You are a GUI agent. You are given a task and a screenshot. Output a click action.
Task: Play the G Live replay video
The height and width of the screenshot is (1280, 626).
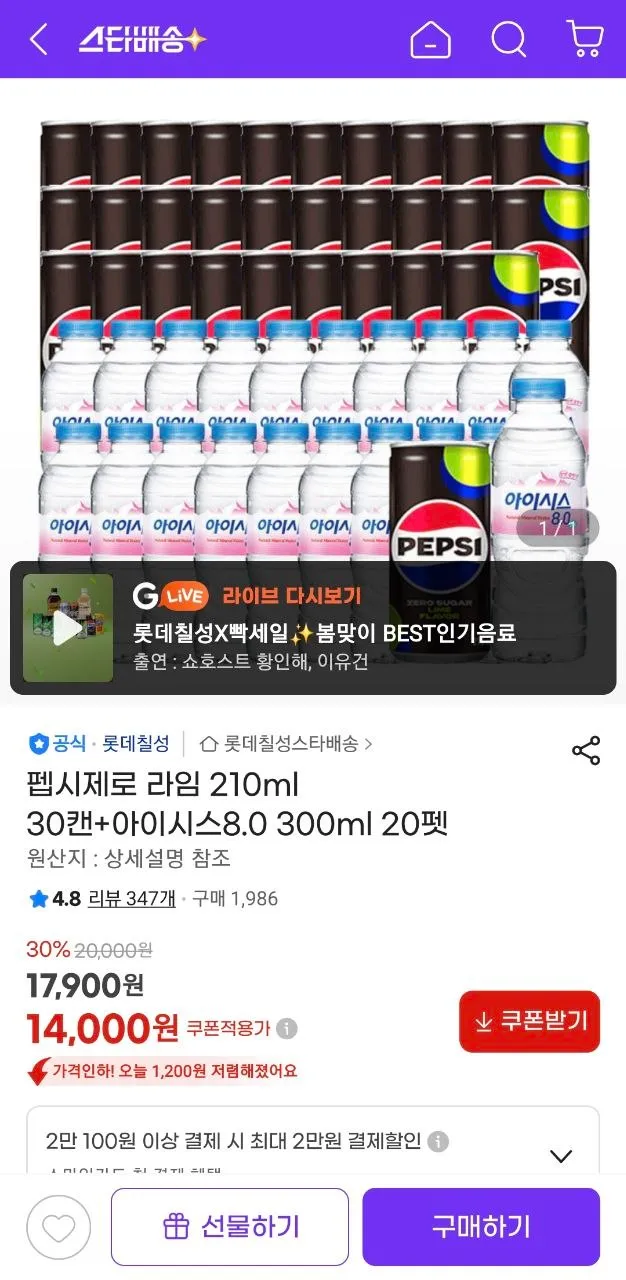pyautogui.click(x=68, y=628)
